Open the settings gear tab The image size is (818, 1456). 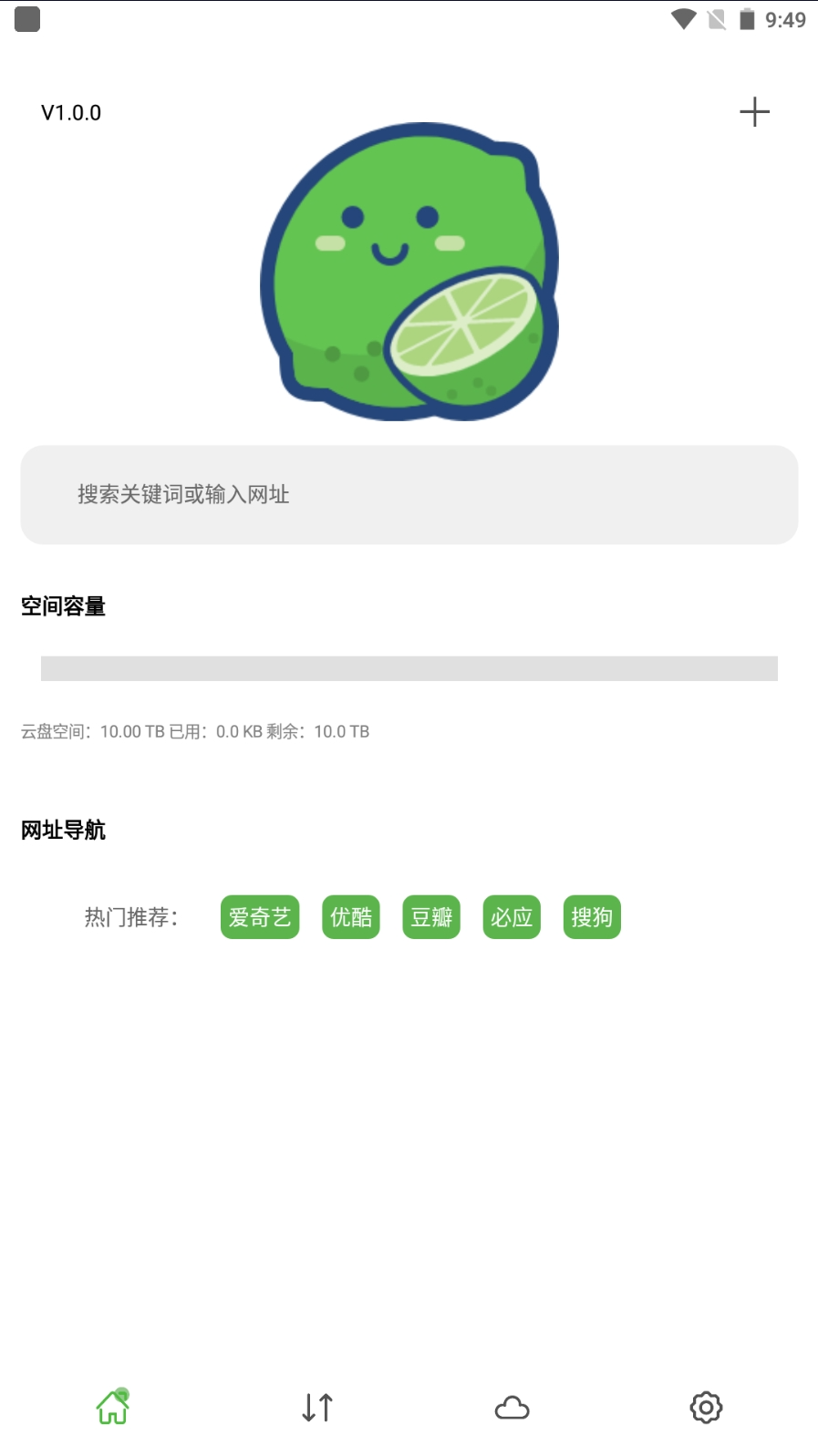[x=706, y=1407]
